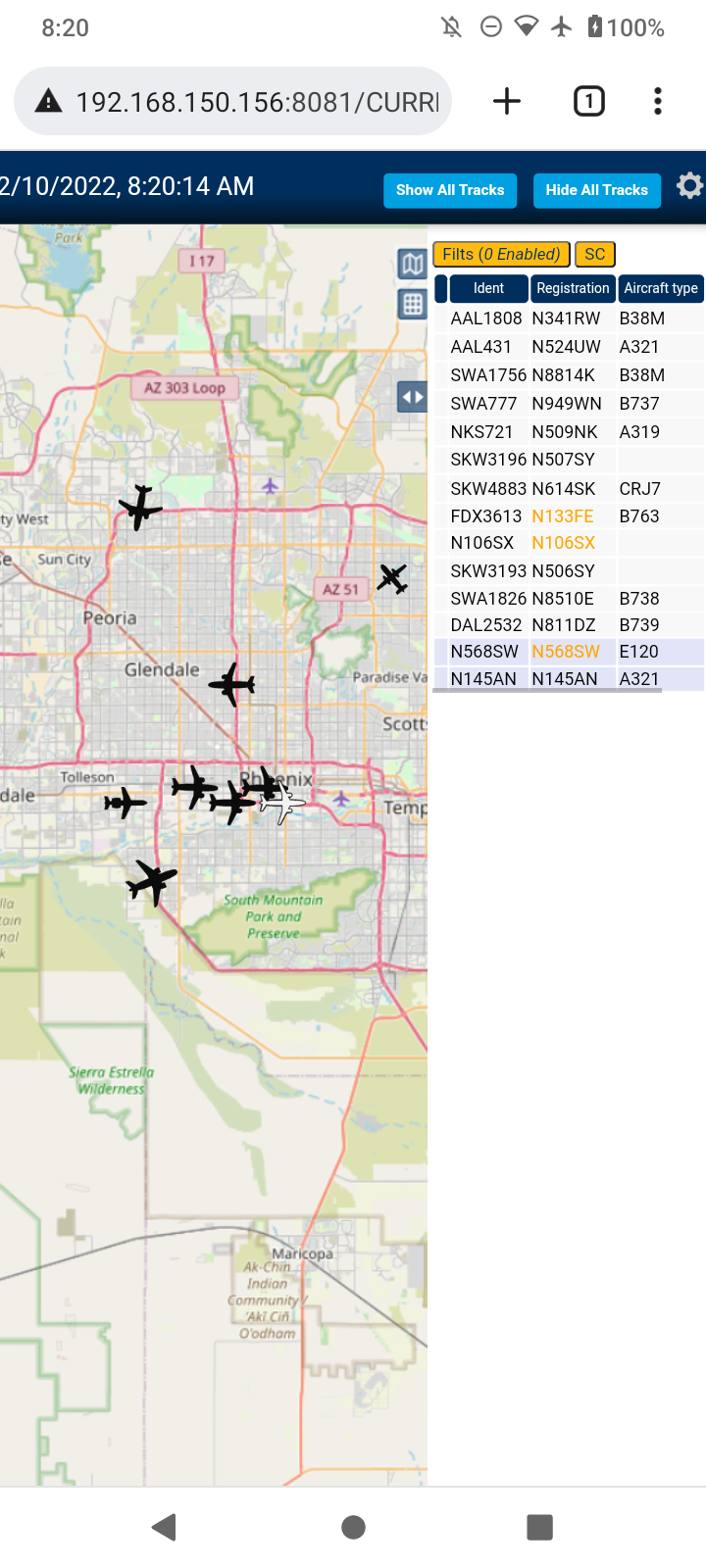
Task: Select the N568SW aircraft row
Action: tap(569, 652)
